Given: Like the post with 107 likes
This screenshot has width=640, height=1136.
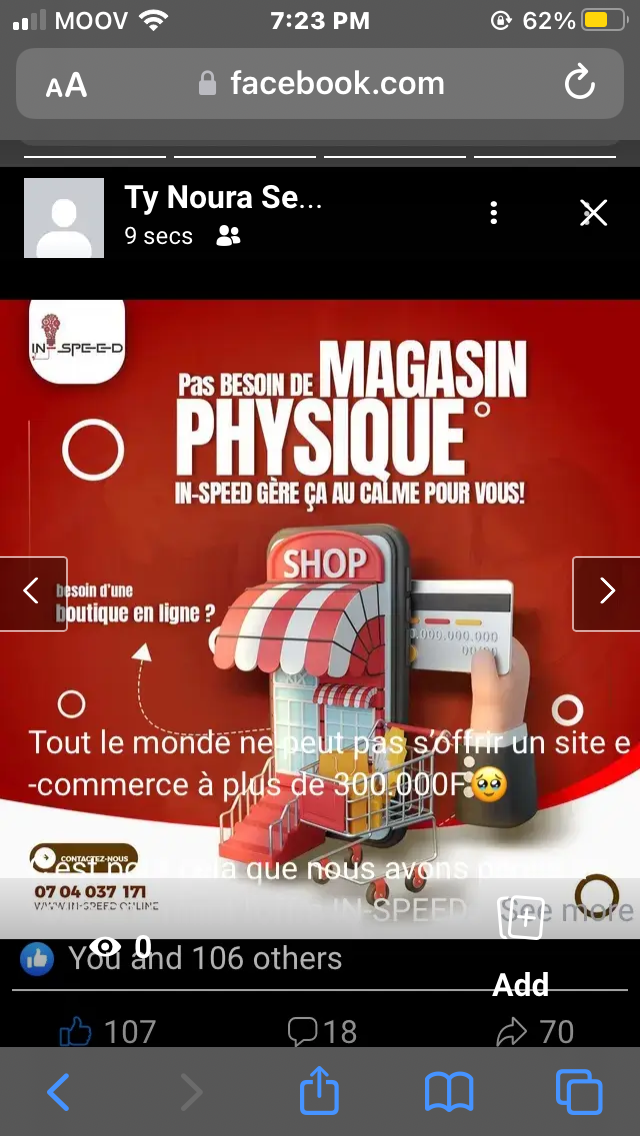Looking at the screenshot, I should coord(107,1031).
